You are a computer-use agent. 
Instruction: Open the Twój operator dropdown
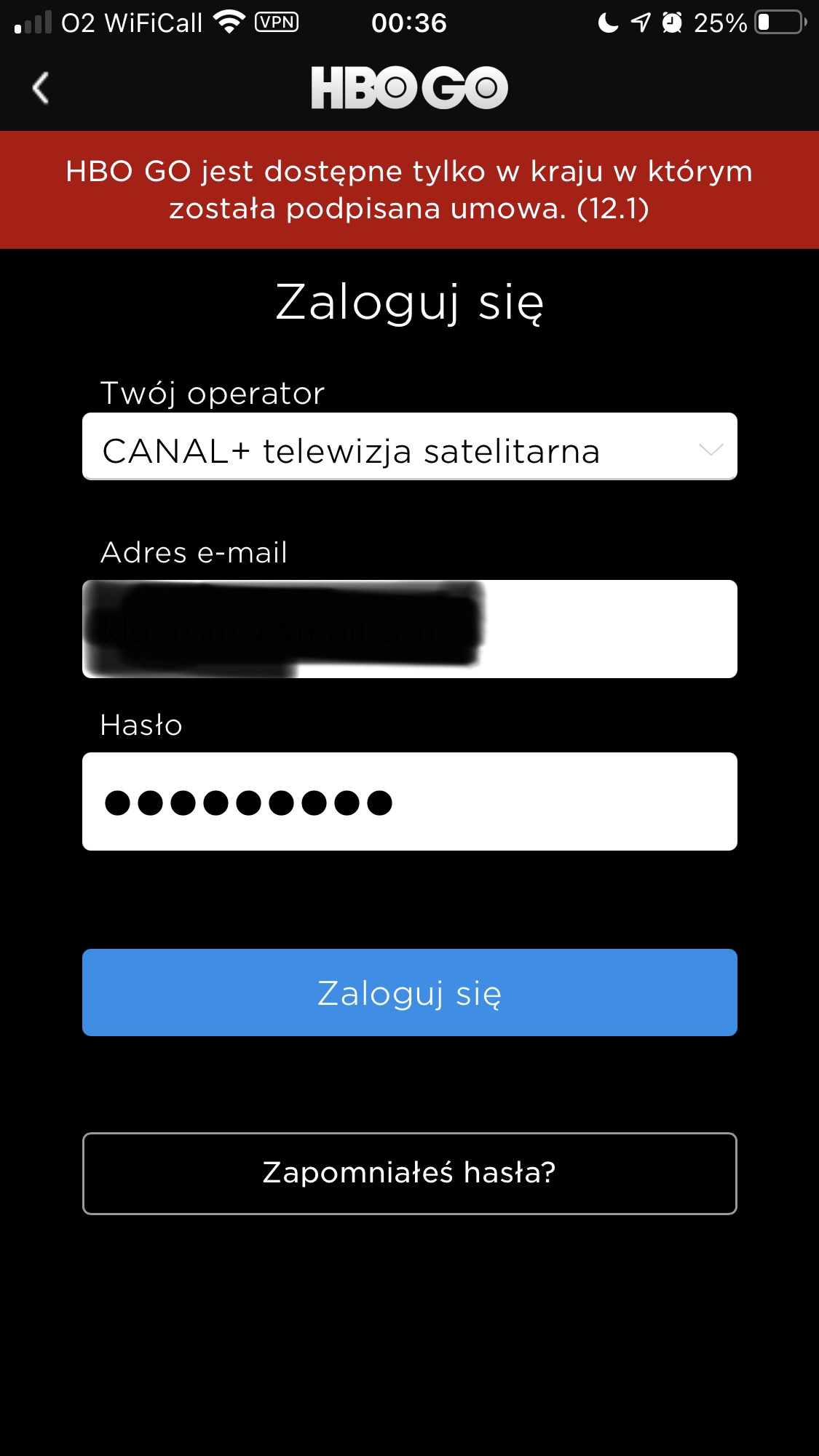pyautogui.click(x=409, y=446)
